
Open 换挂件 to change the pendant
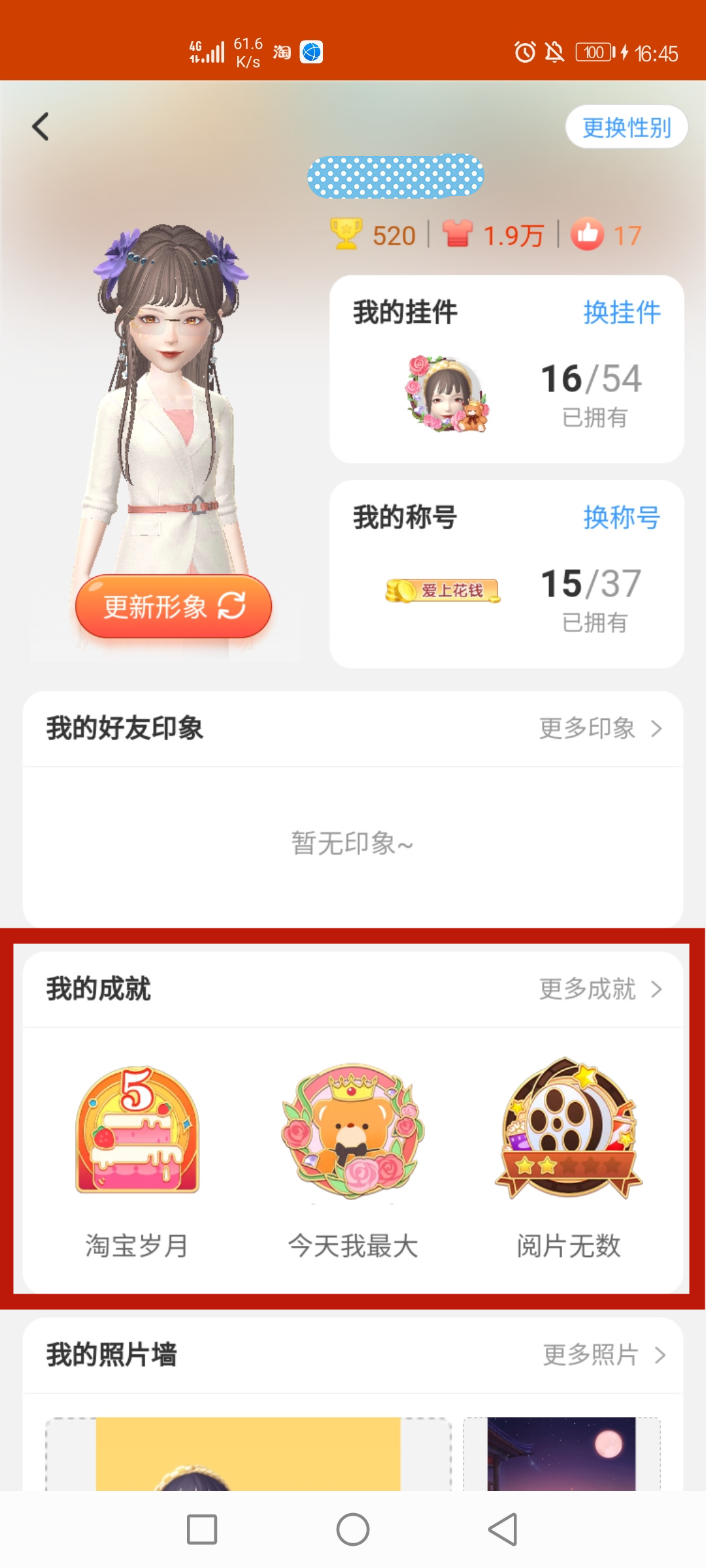(x=621, y=312)
